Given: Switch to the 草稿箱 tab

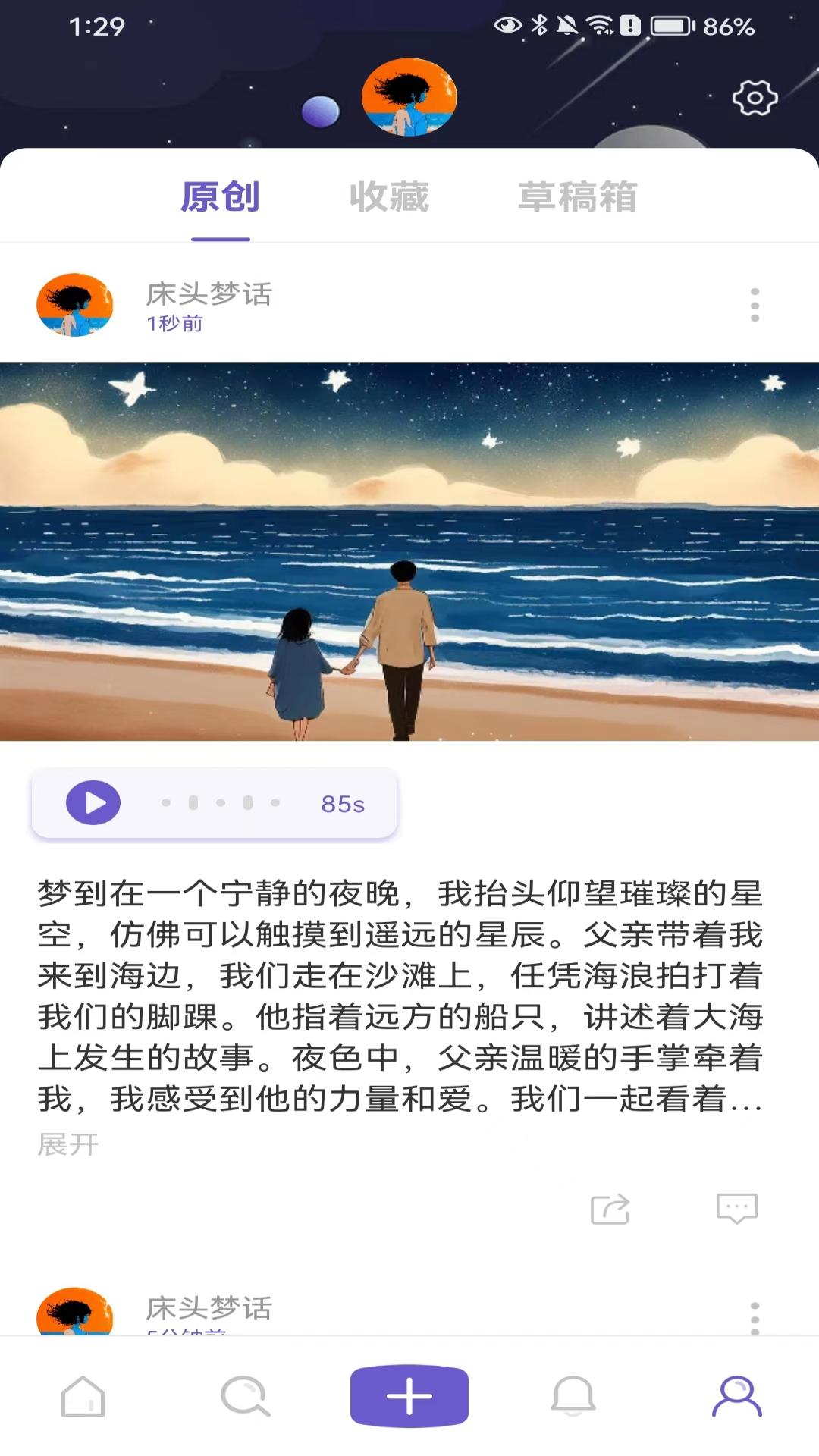Looking at the screenshot, I should pos(577,197).
